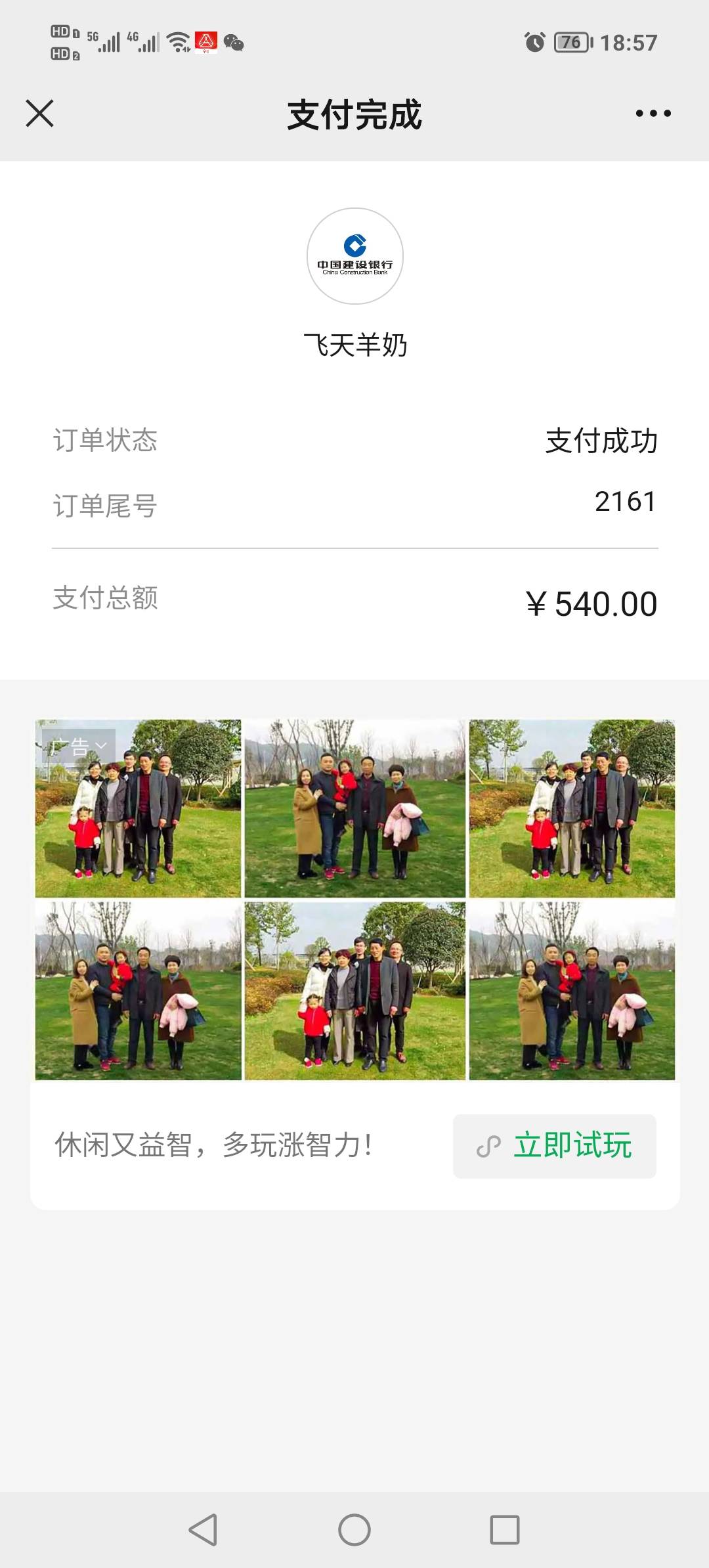Expand the 广告 ad options dropdown

(79, 746)
